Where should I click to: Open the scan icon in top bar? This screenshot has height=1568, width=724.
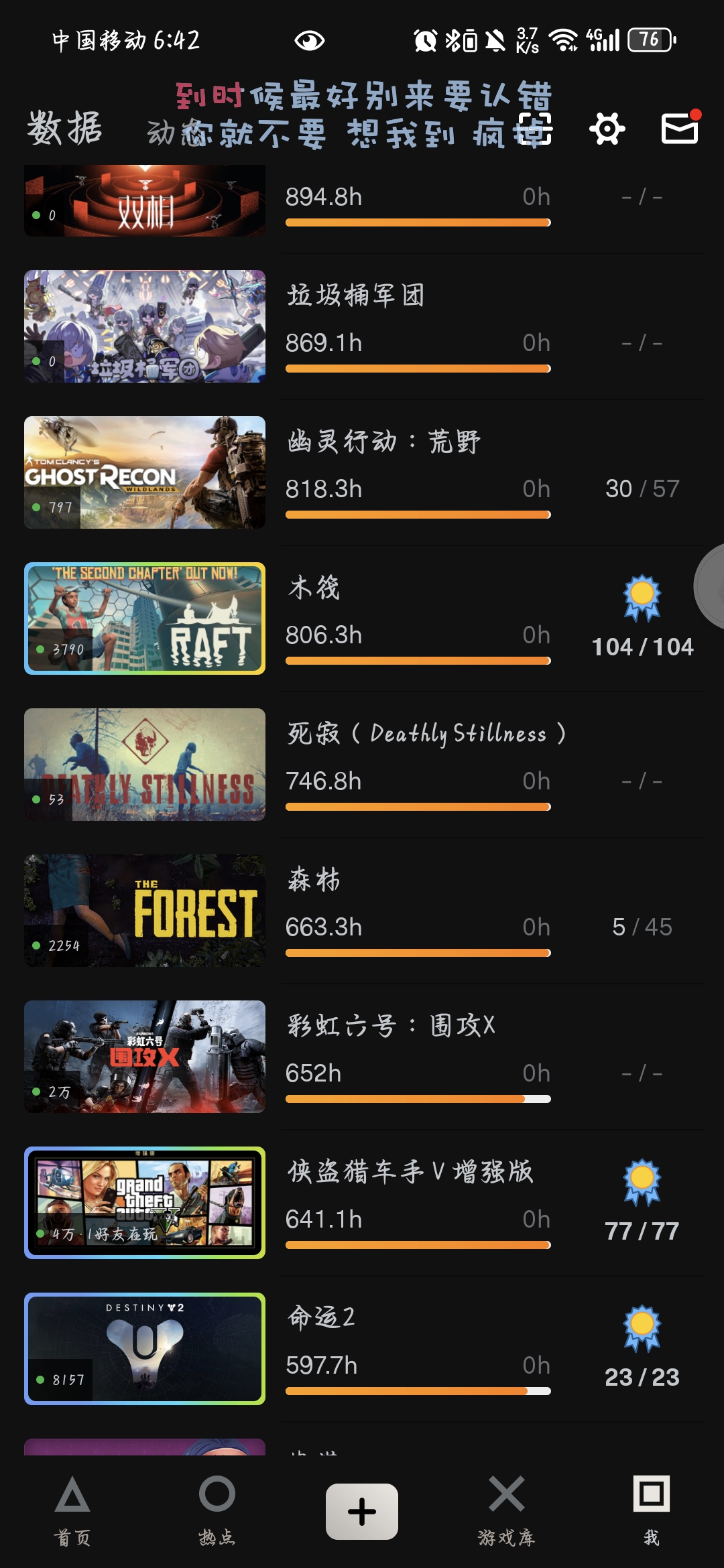[x=536, y=129]
